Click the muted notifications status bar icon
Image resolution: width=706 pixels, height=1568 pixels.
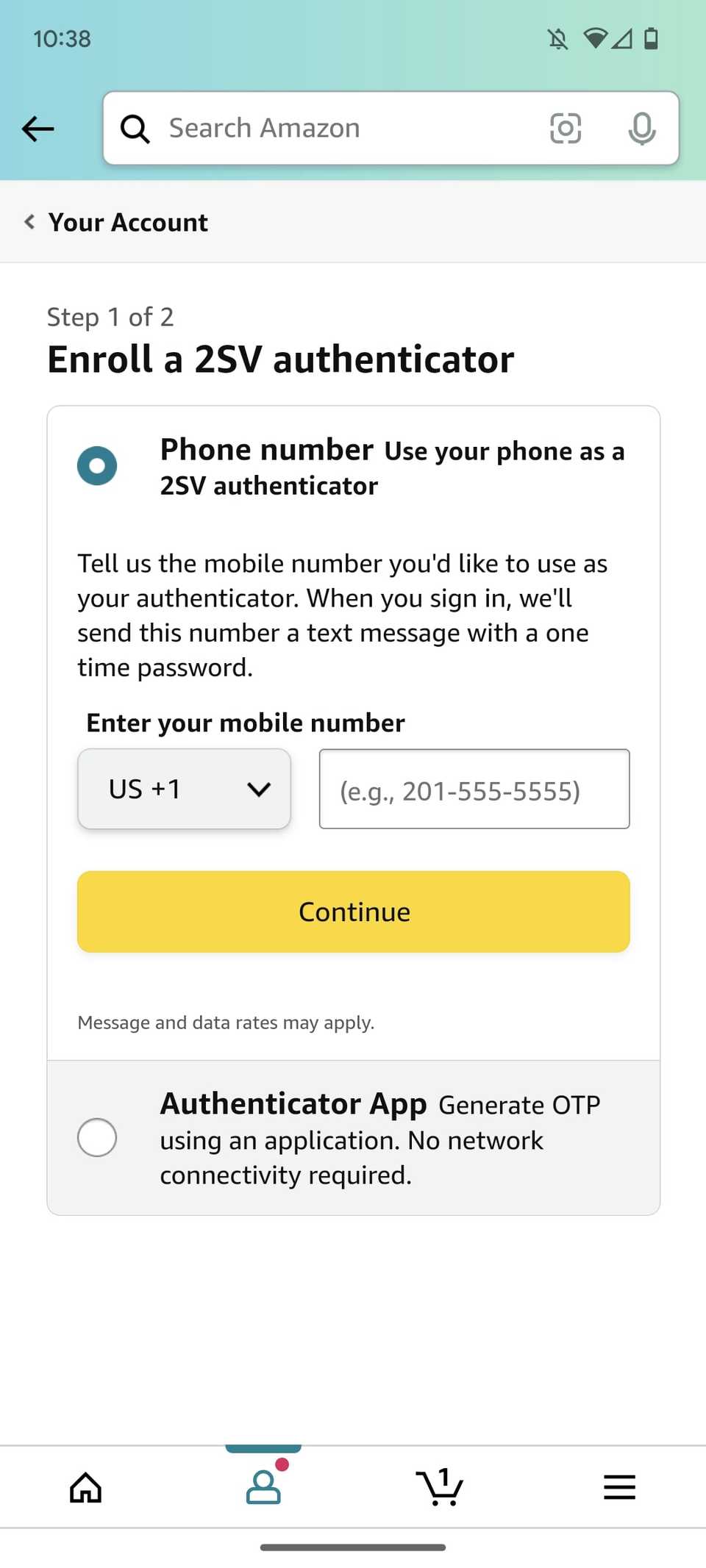pos(557,40)
